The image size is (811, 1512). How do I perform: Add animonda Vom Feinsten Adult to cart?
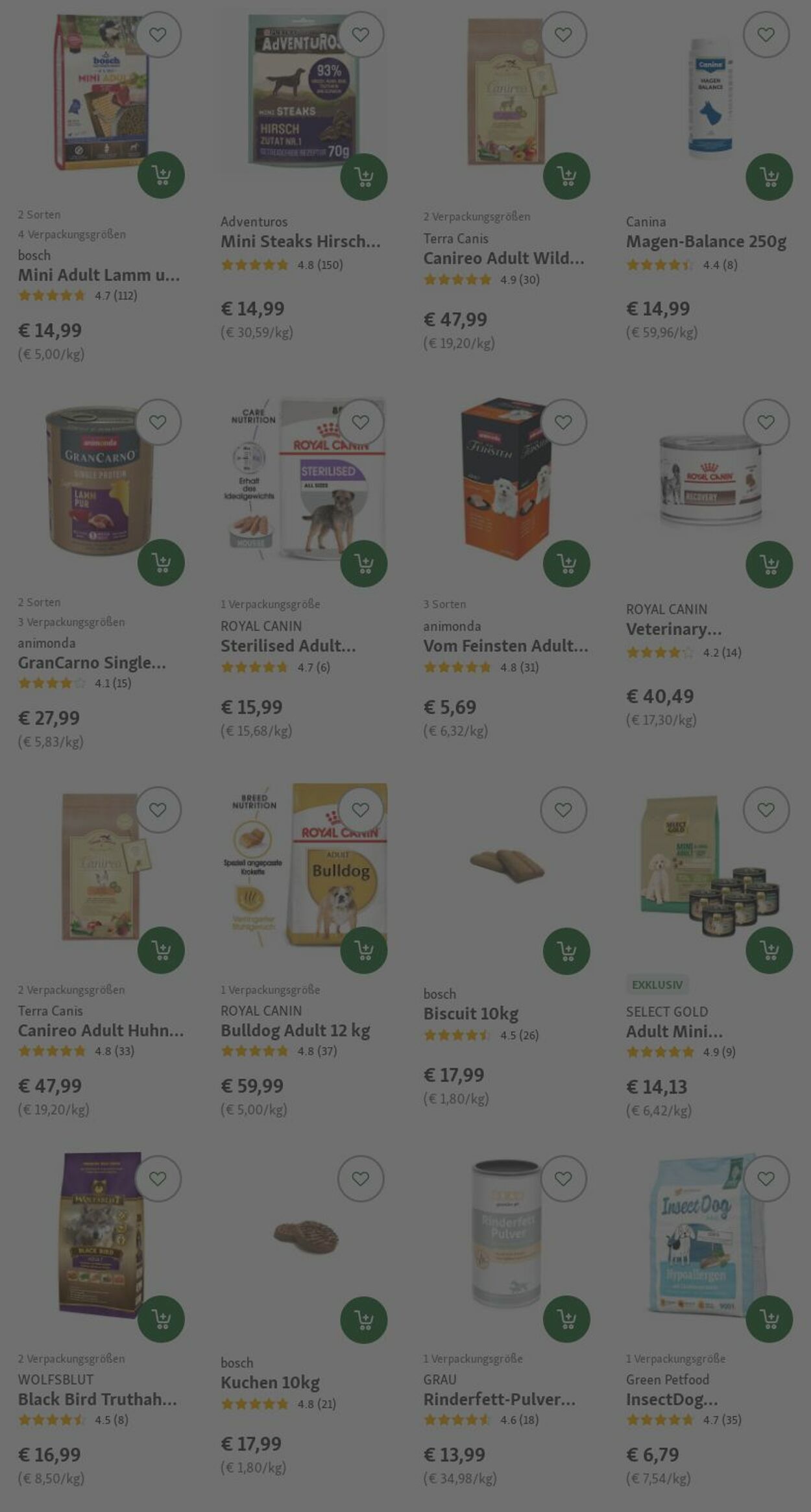566,563
